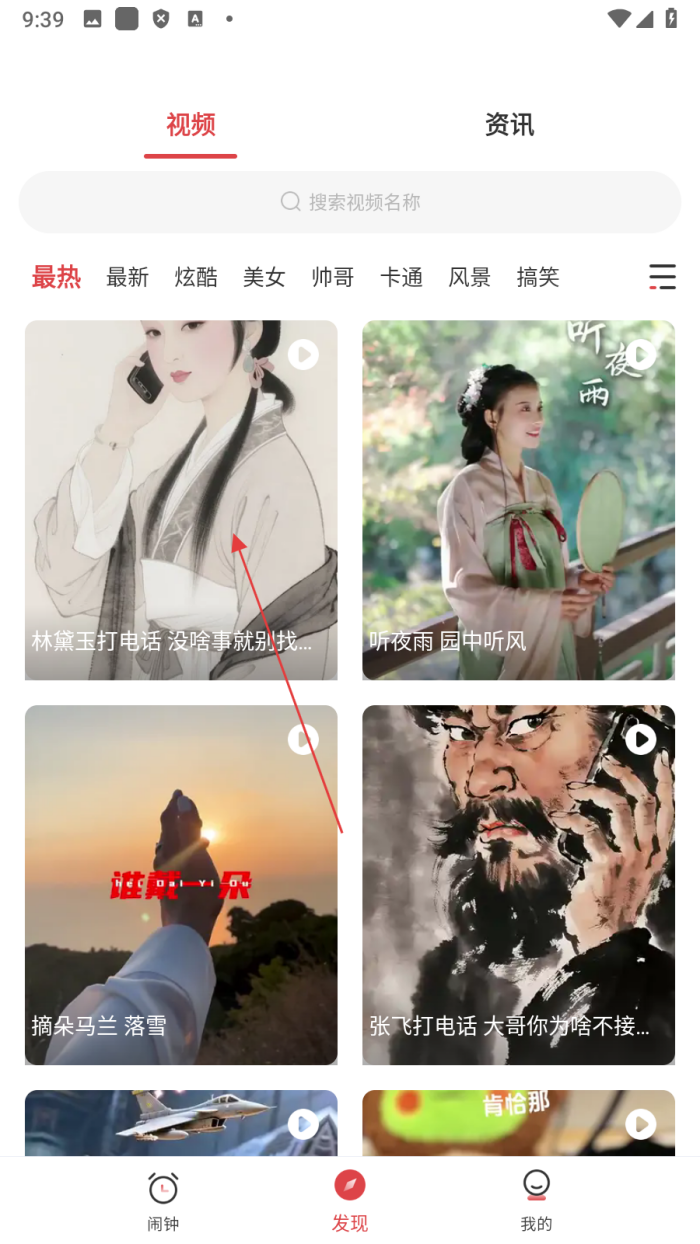Go to the 闹钟 tab
The width and height of the screenshot is (700, 1244).
(163, 1201)
